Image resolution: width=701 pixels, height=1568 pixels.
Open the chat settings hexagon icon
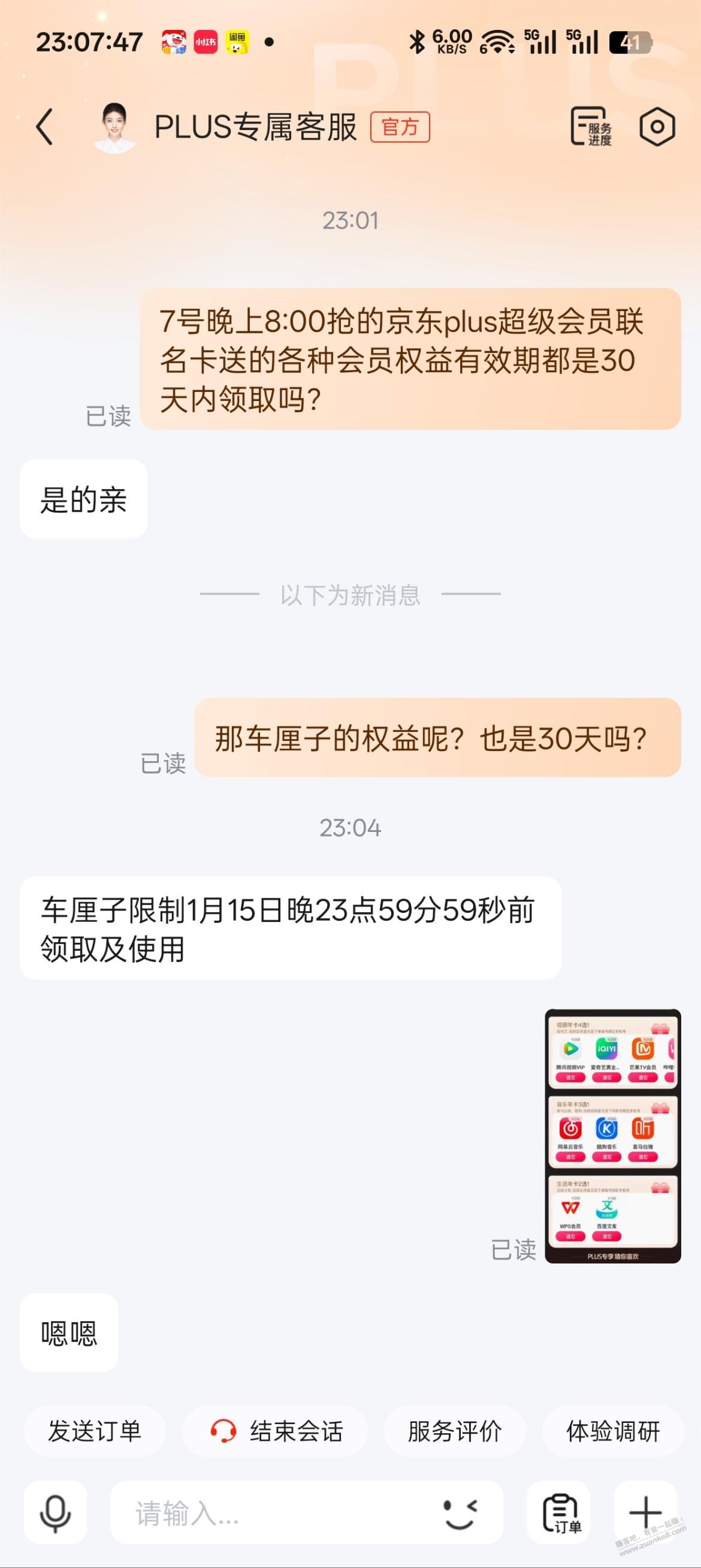tap(657, 127)
